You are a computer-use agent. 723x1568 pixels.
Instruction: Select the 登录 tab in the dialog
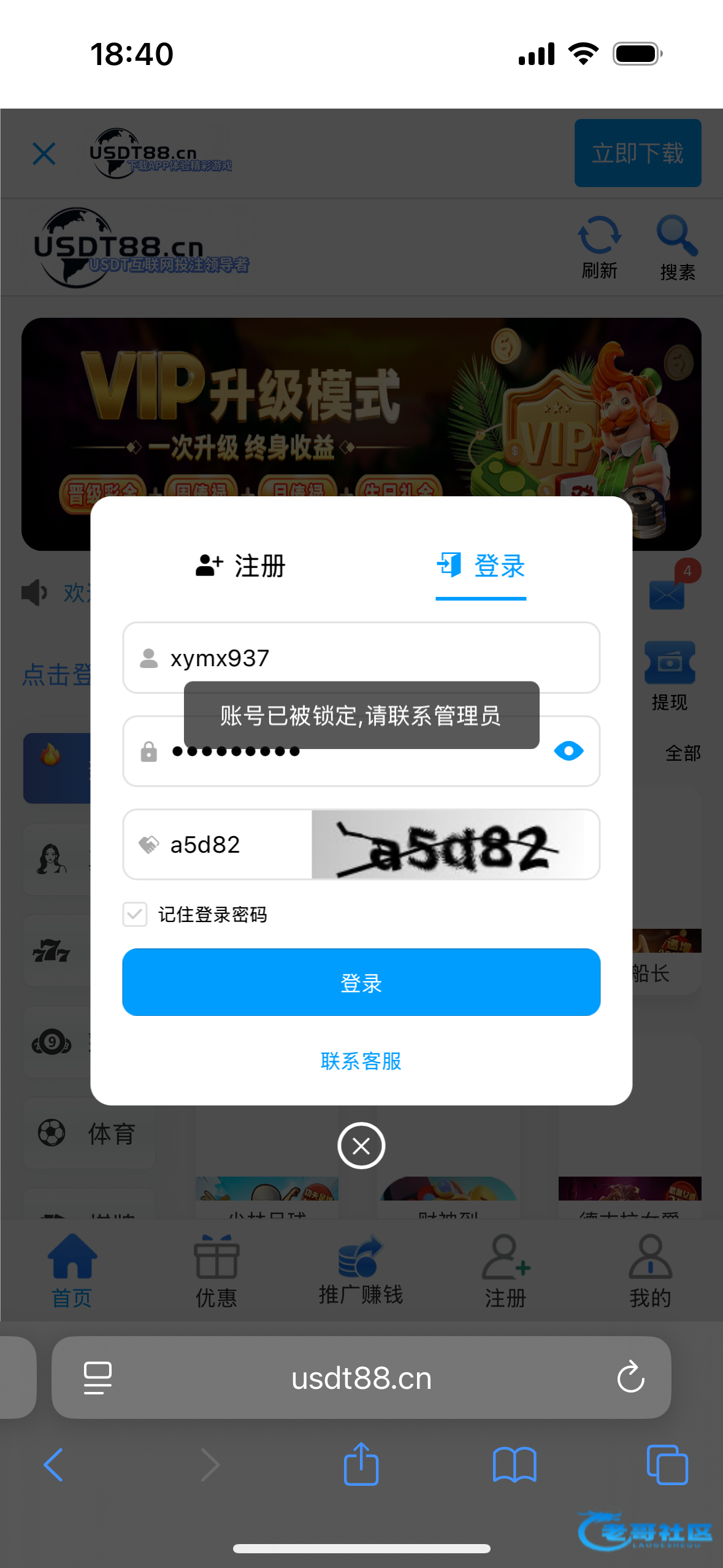(481, 566)
